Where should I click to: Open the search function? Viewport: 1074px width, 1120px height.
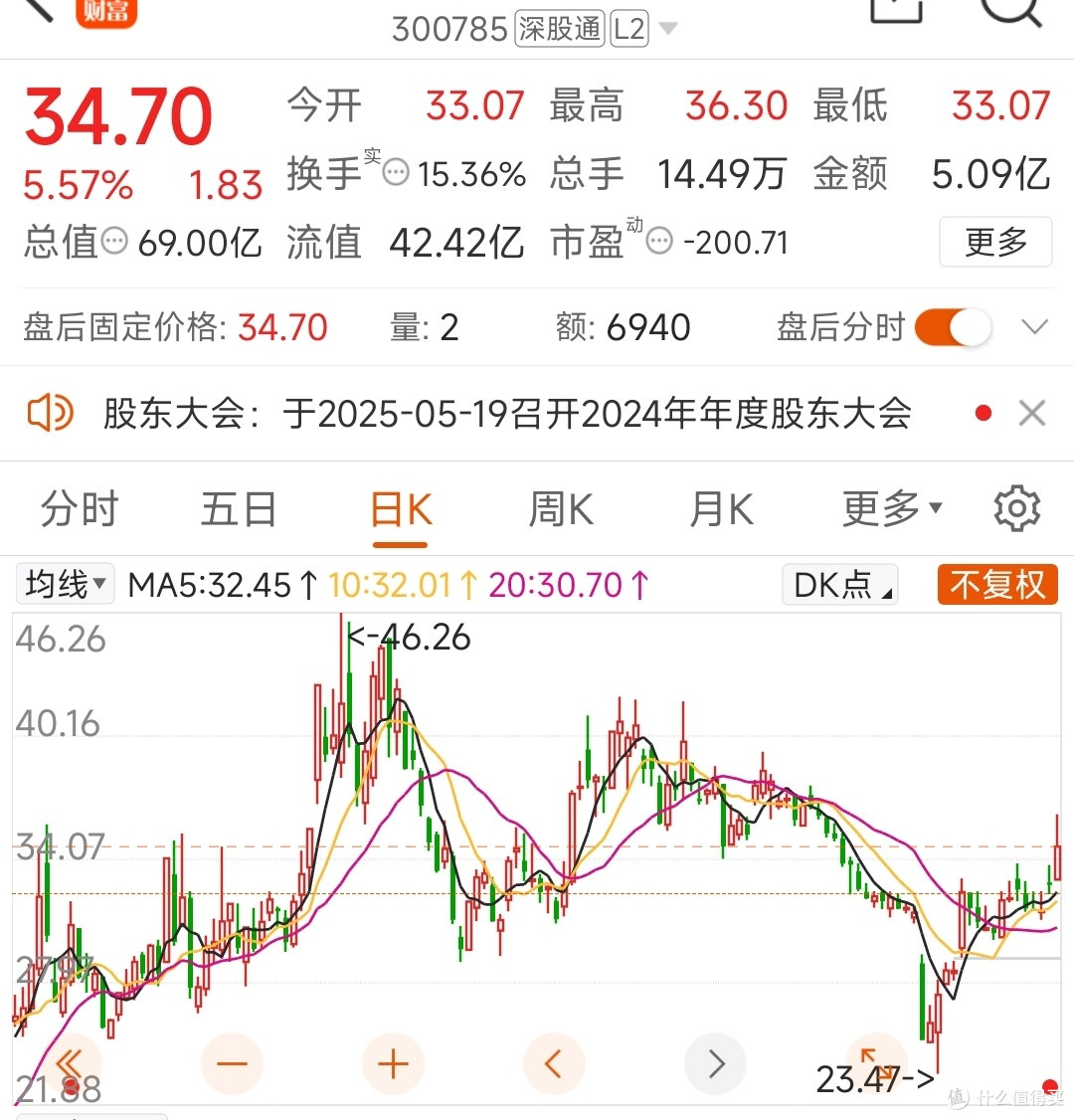click(x=1012, y=13)
